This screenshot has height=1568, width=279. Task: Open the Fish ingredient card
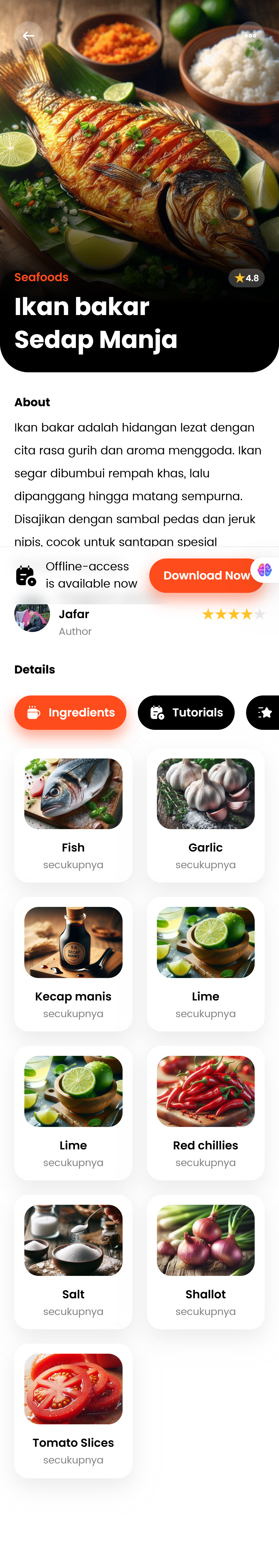[73, 815]
